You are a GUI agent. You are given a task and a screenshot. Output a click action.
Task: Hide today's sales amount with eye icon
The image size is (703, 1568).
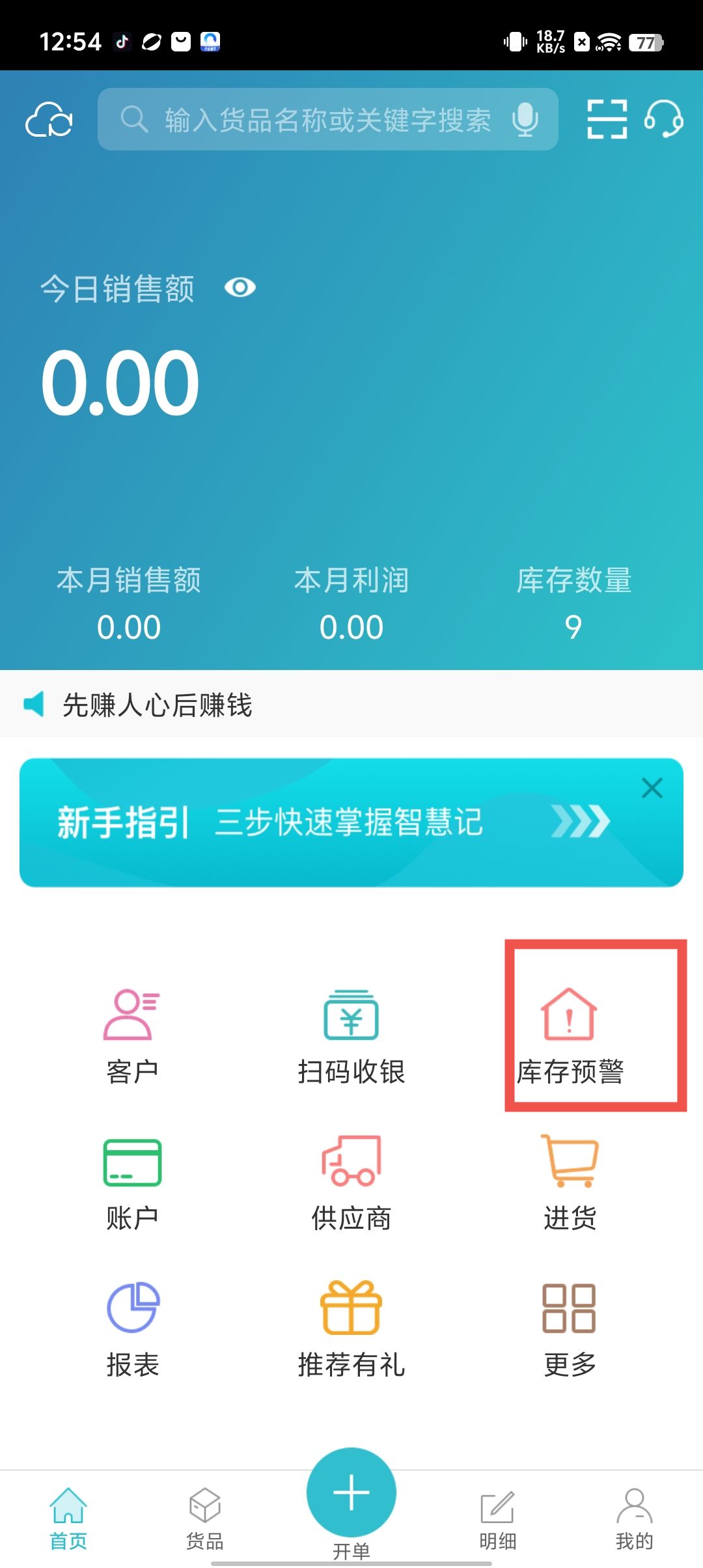[240, 287]
